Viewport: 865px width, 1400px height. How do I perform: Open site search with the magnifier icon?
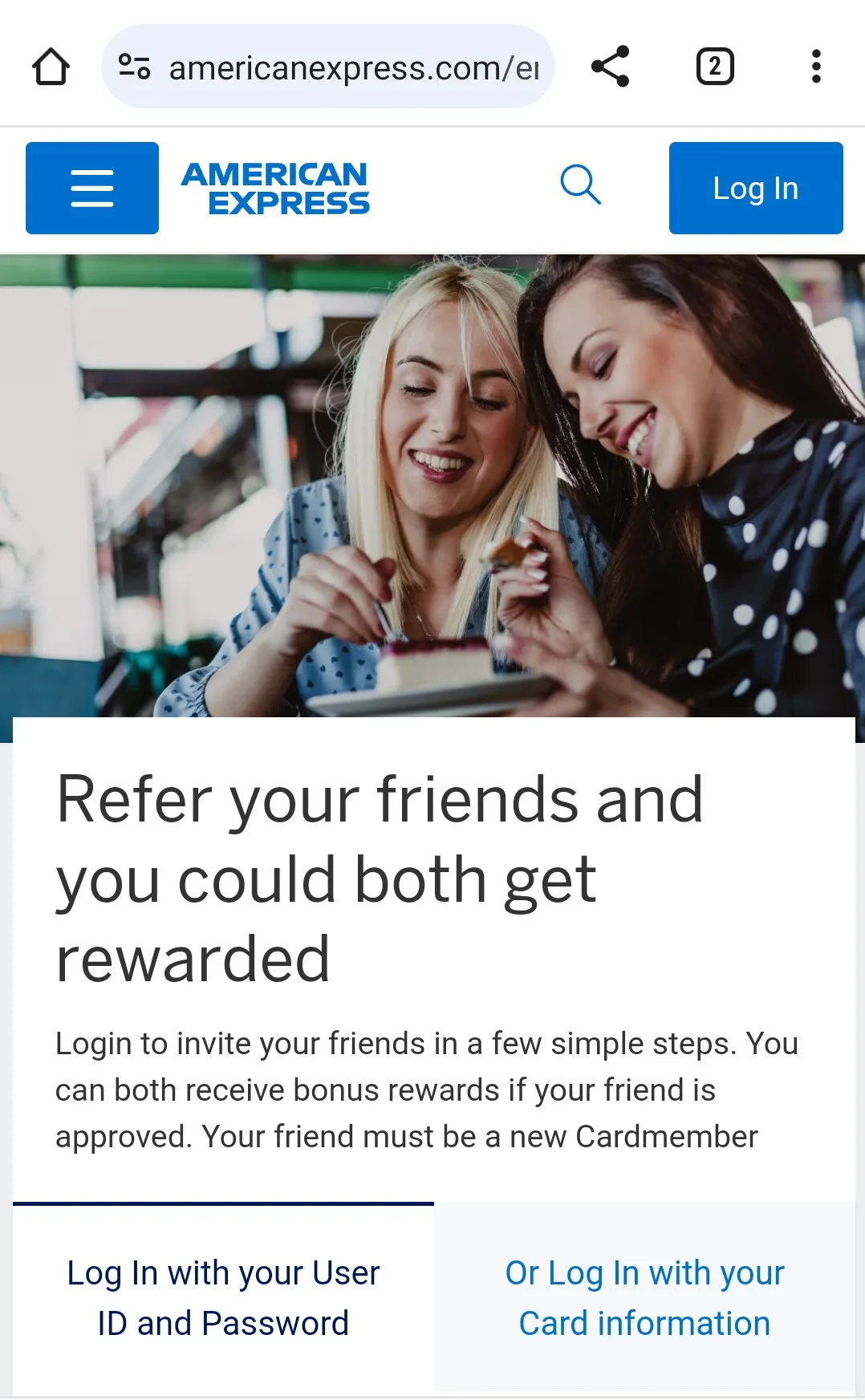[580, 185]
